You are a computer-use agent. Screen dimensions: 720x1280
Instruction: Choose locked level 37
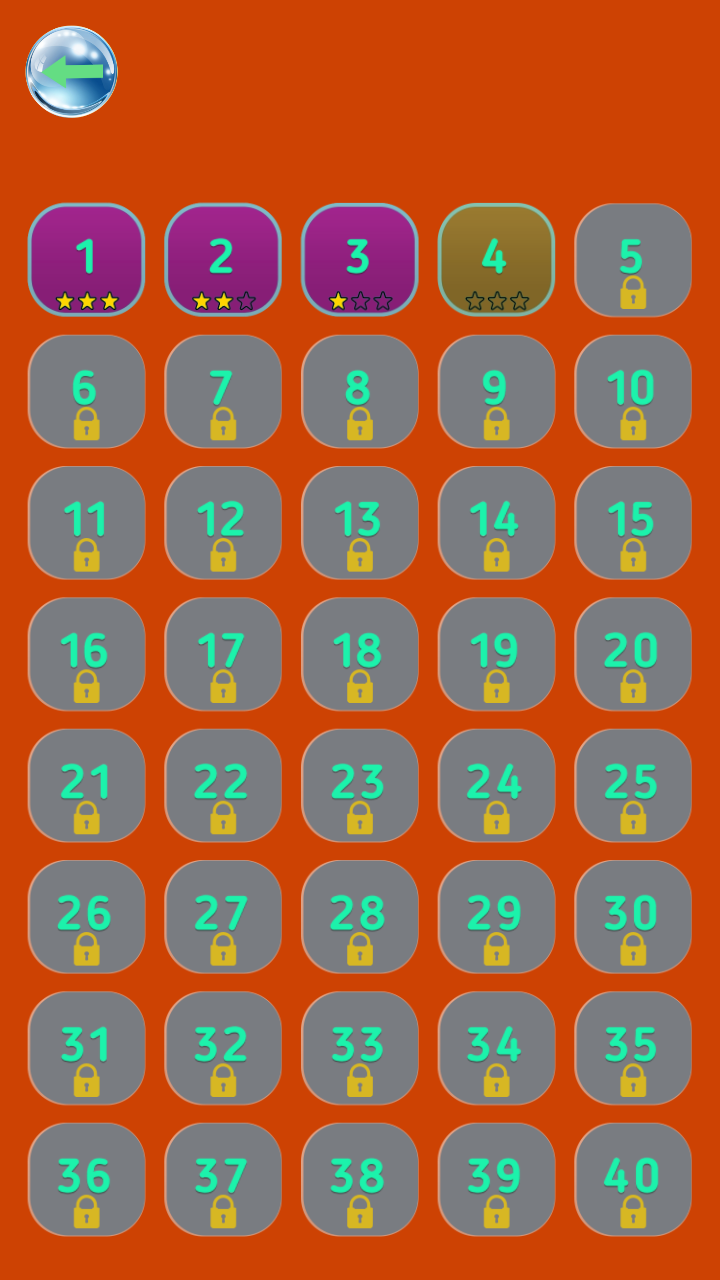pos(223,1179)
